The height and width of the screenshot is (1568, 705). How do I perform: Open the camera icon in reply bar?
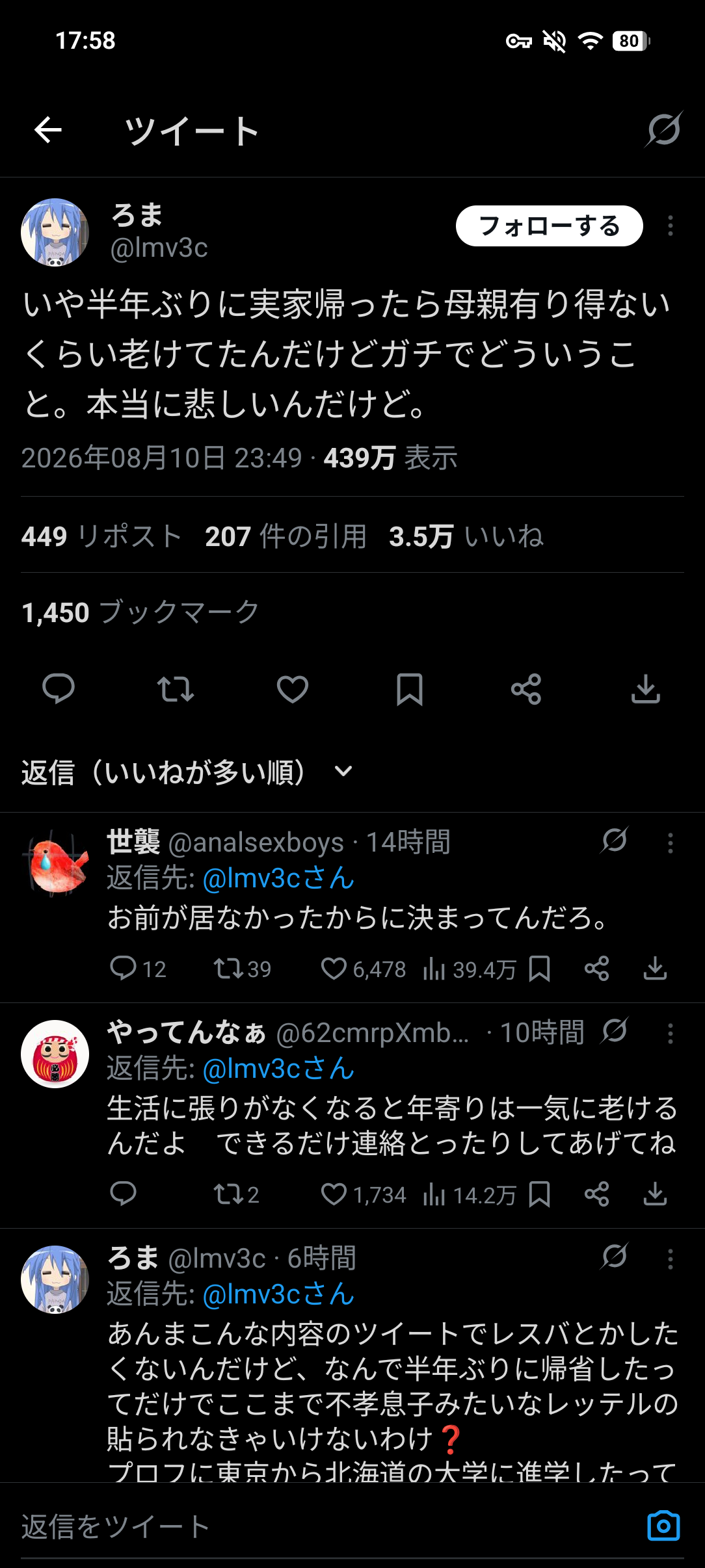663,1526
